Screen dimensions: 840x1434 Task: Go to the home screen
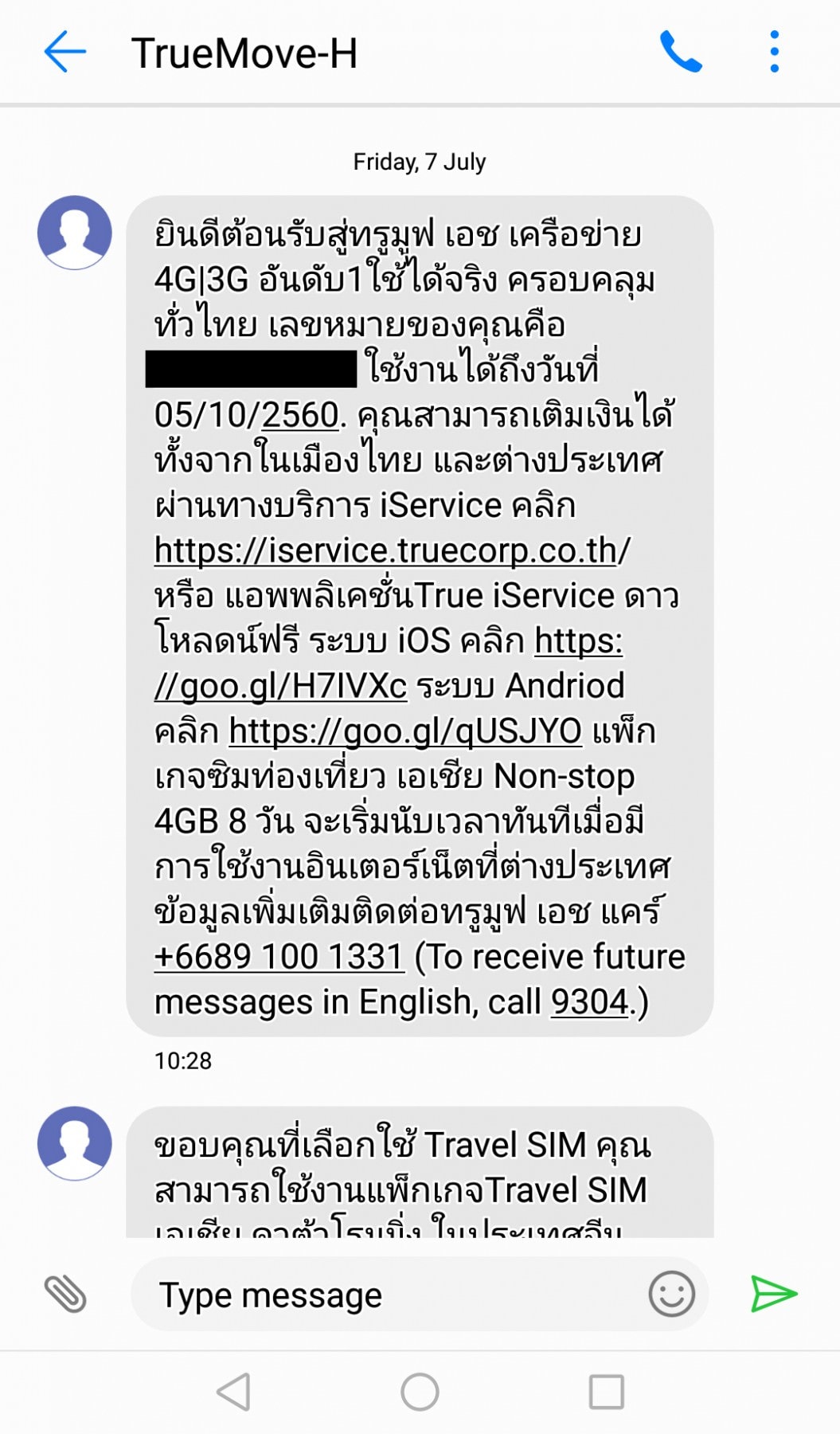(x=420, y=1393)
